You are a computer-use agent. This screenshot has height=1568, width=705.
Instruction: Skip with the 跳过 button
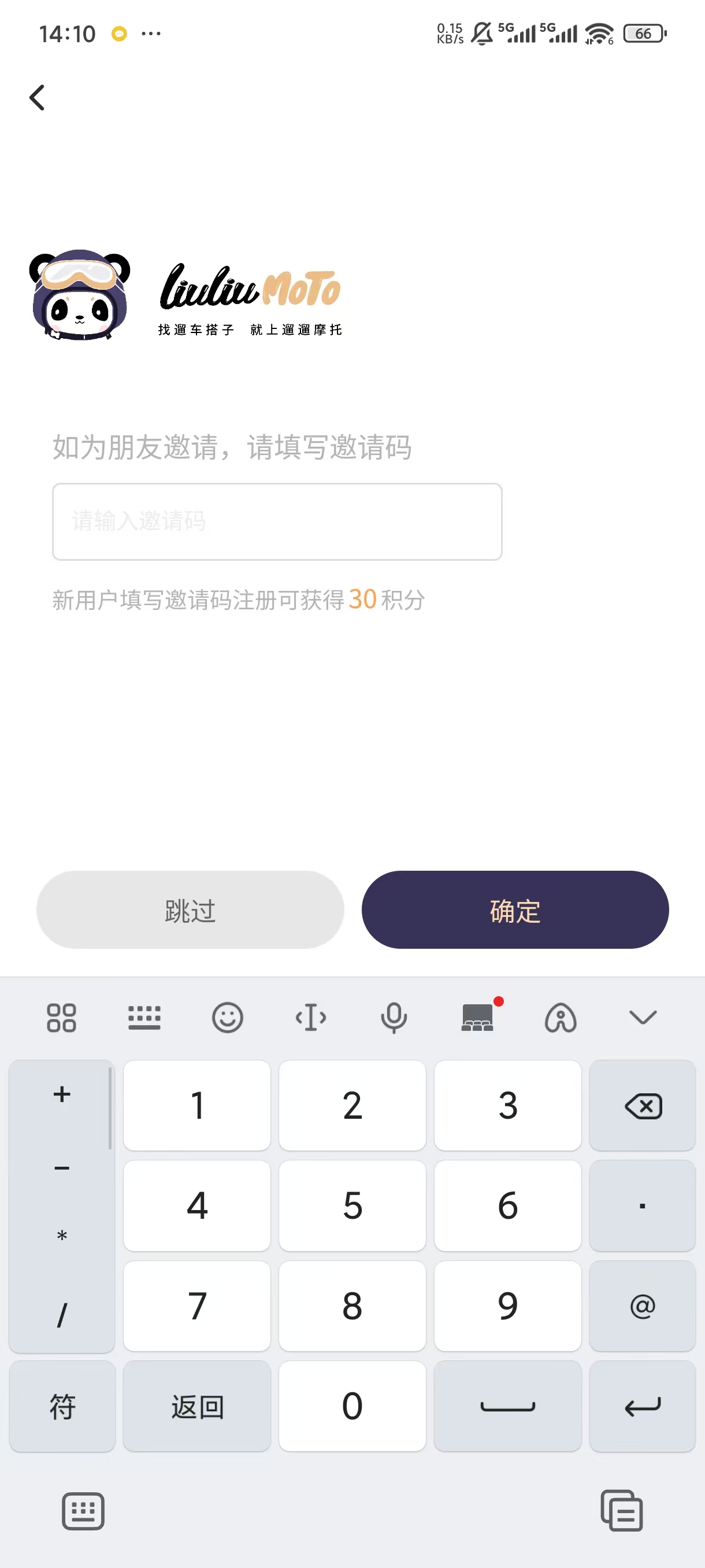click(190, 910)
